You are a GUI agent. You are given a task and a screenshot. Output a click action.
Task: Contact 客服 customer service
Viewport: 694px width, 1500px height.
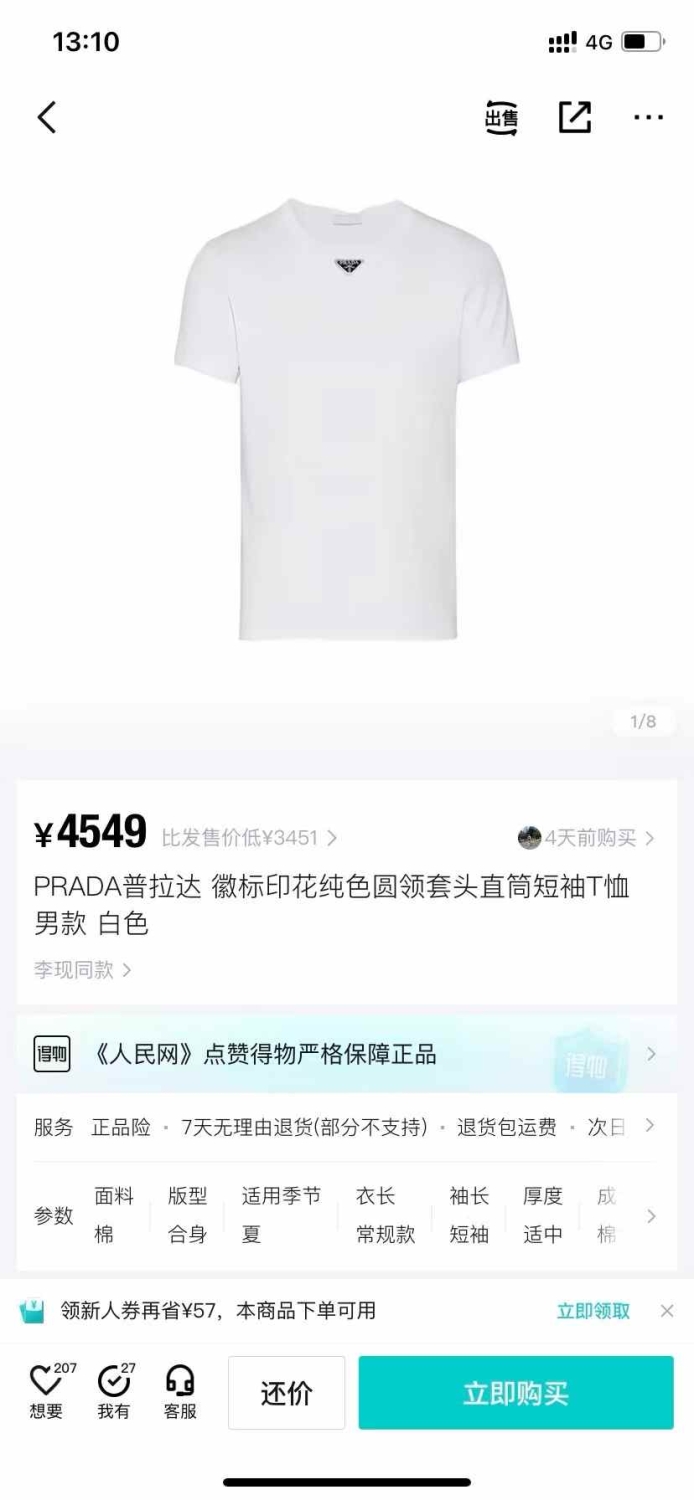pos(180,1391)
